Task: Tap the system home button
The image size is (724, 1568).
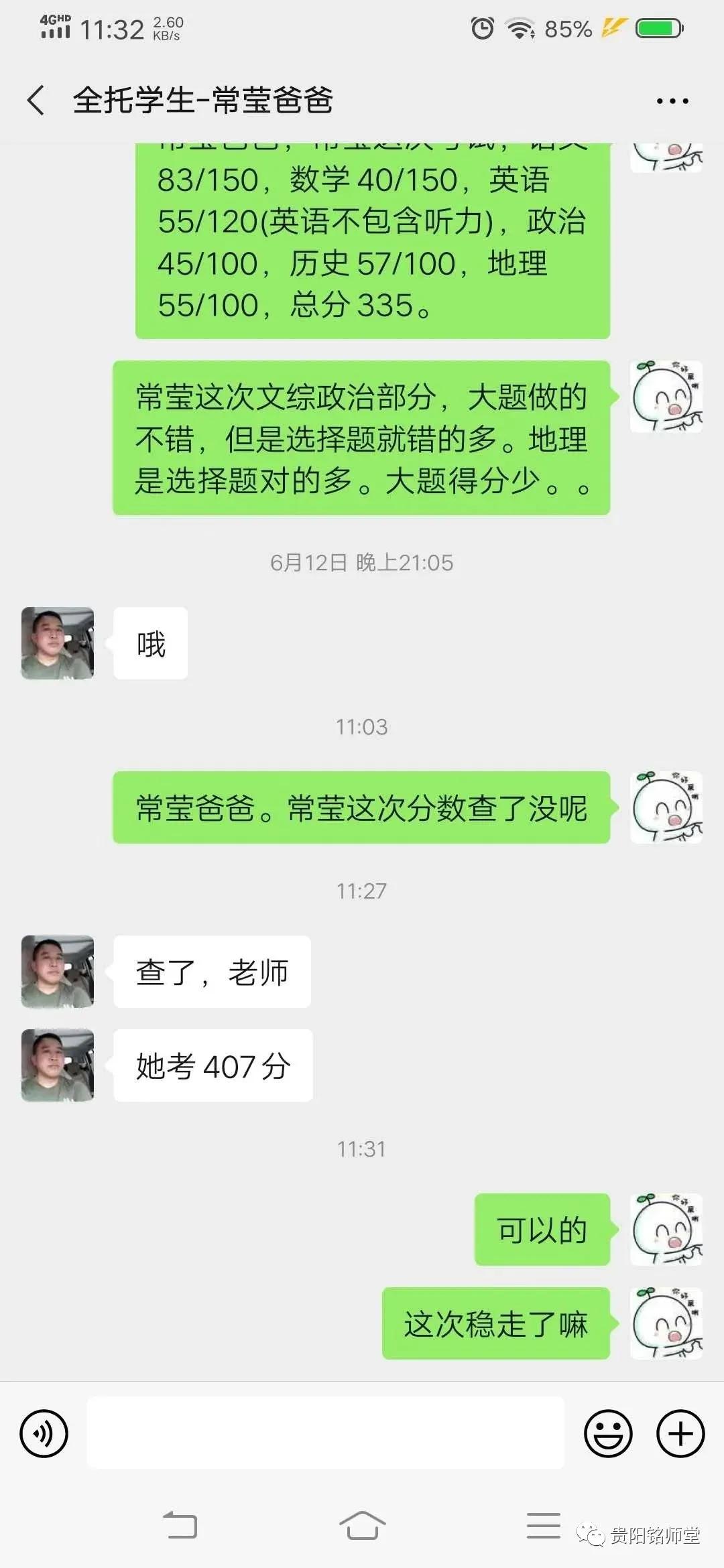Action: point(362,1526)
